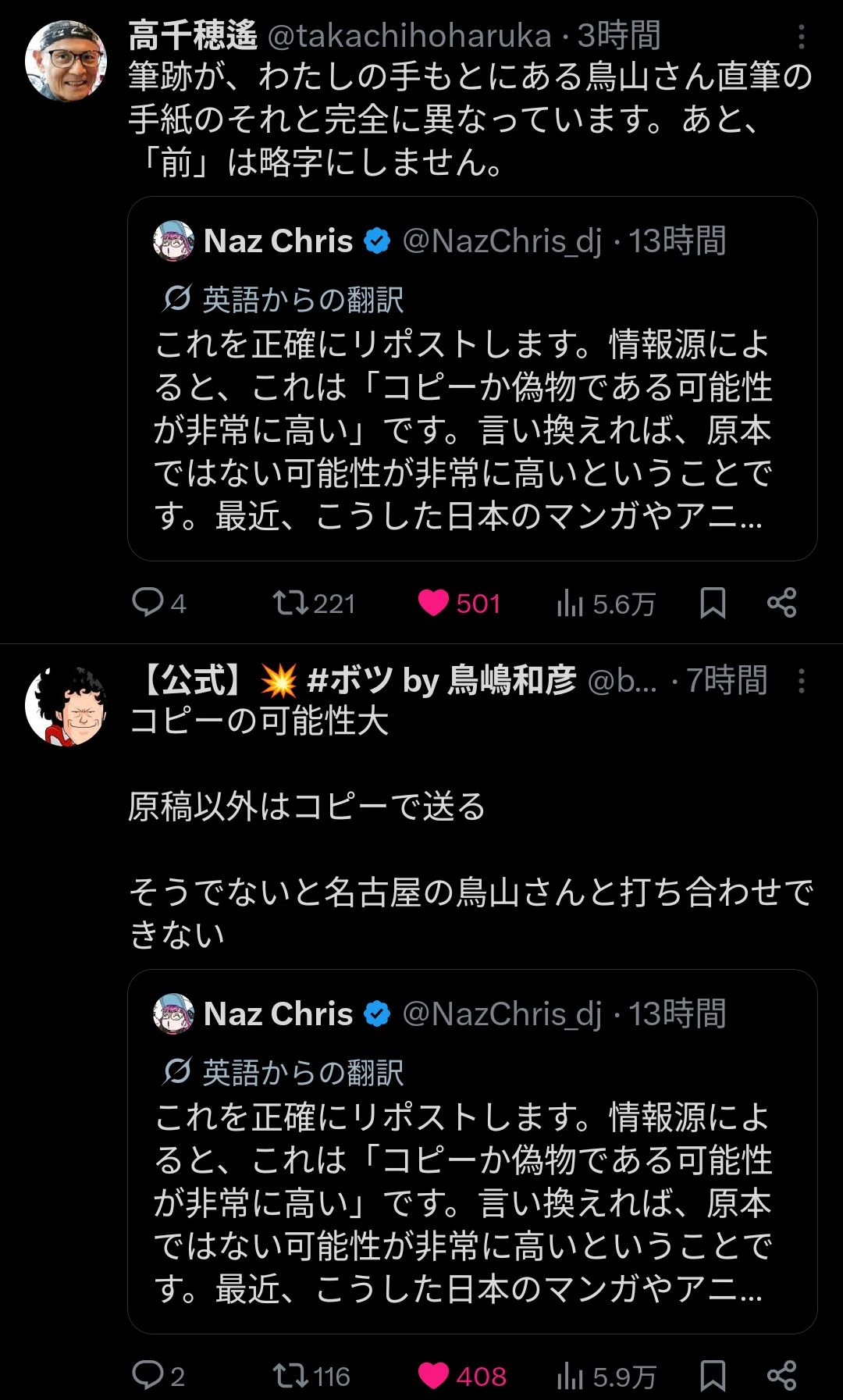This screenshot has height=1400, width=843.
Task: View analytics of 高千穂遙's post
Action: coord(606,604)
